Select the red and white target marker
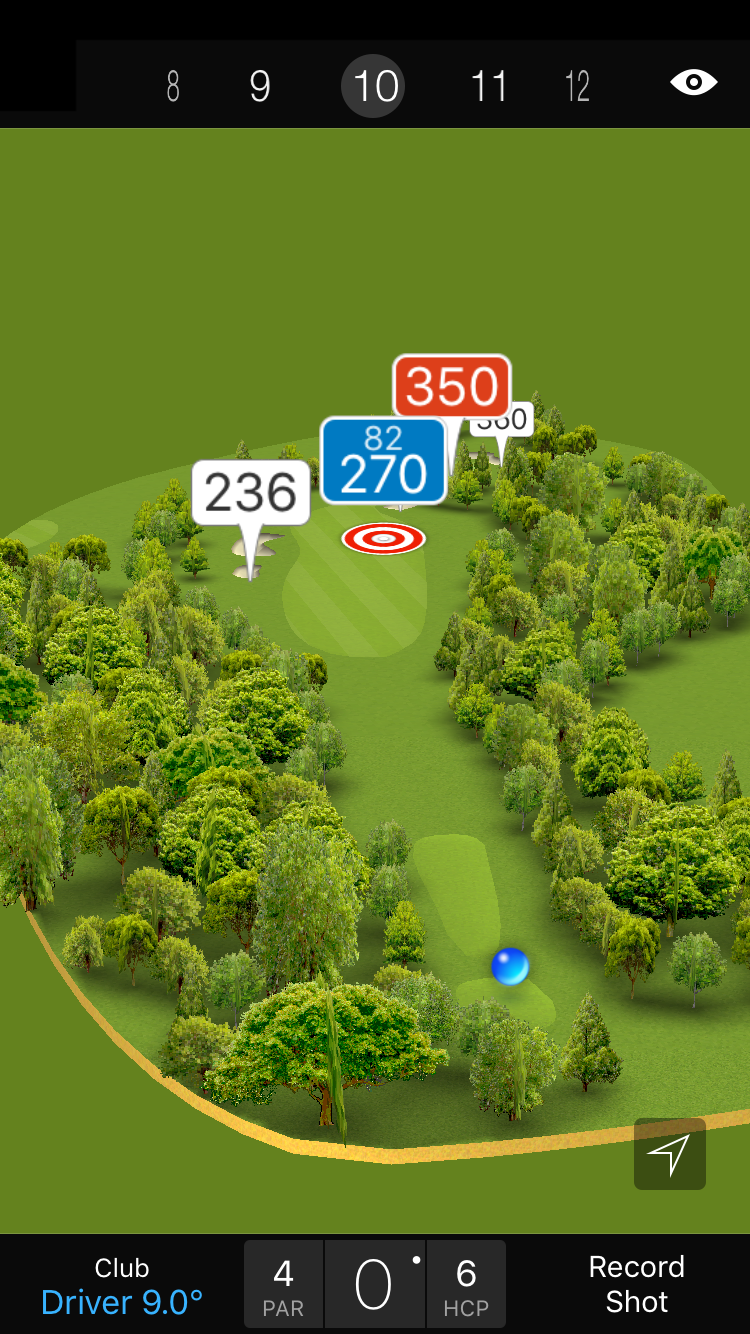This screenshot has height=1334, width=750. [x=383, y=539]
